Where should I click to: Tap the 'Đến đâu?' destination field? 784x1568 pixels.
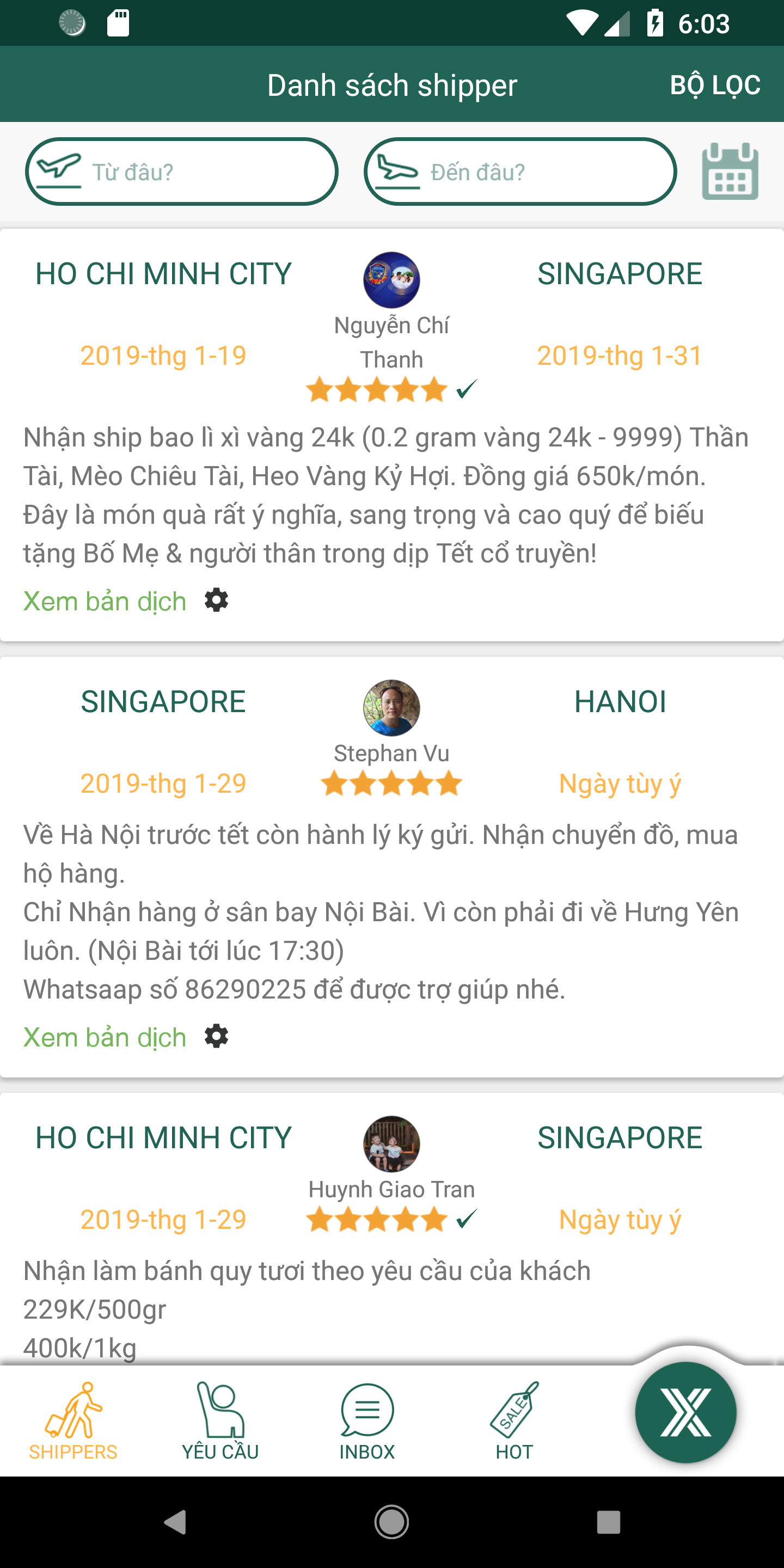point(520,171)
